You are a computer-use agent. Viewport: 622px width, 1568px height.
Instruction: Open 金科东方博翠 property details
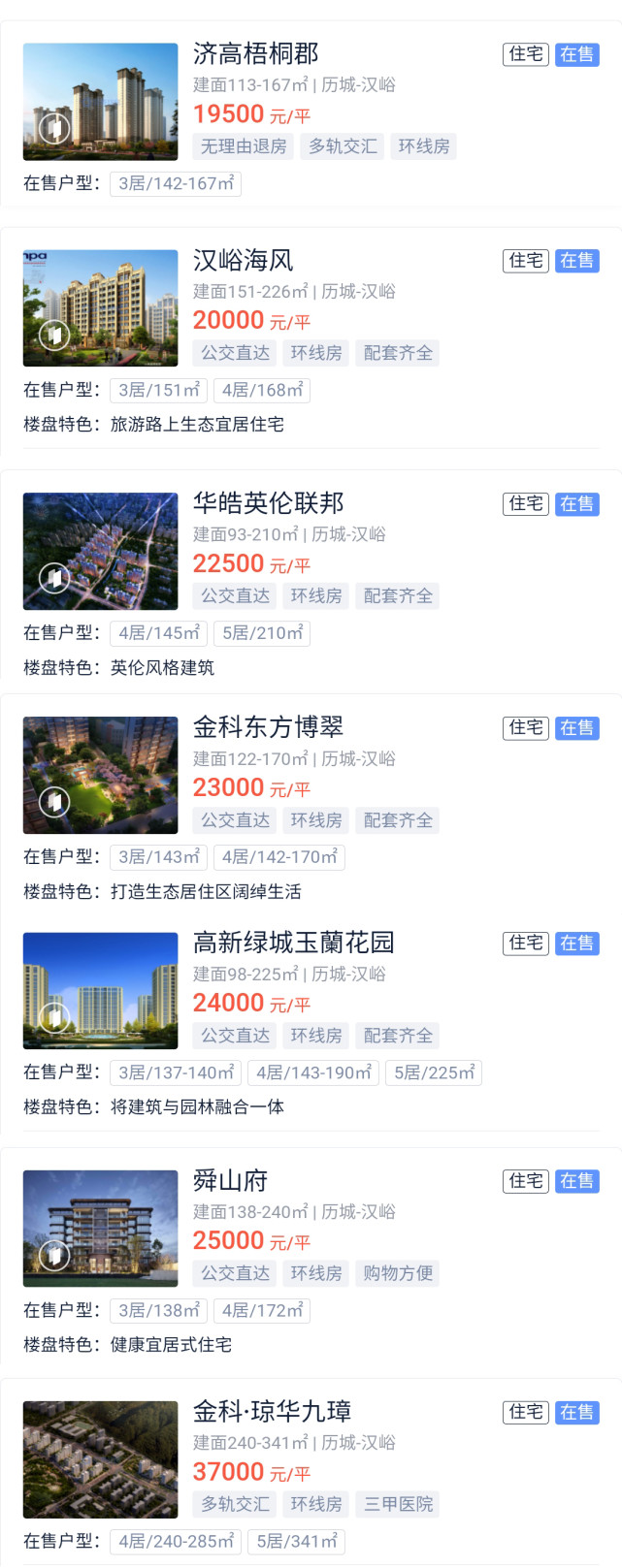pyautogui.click(x=268, y=727)
